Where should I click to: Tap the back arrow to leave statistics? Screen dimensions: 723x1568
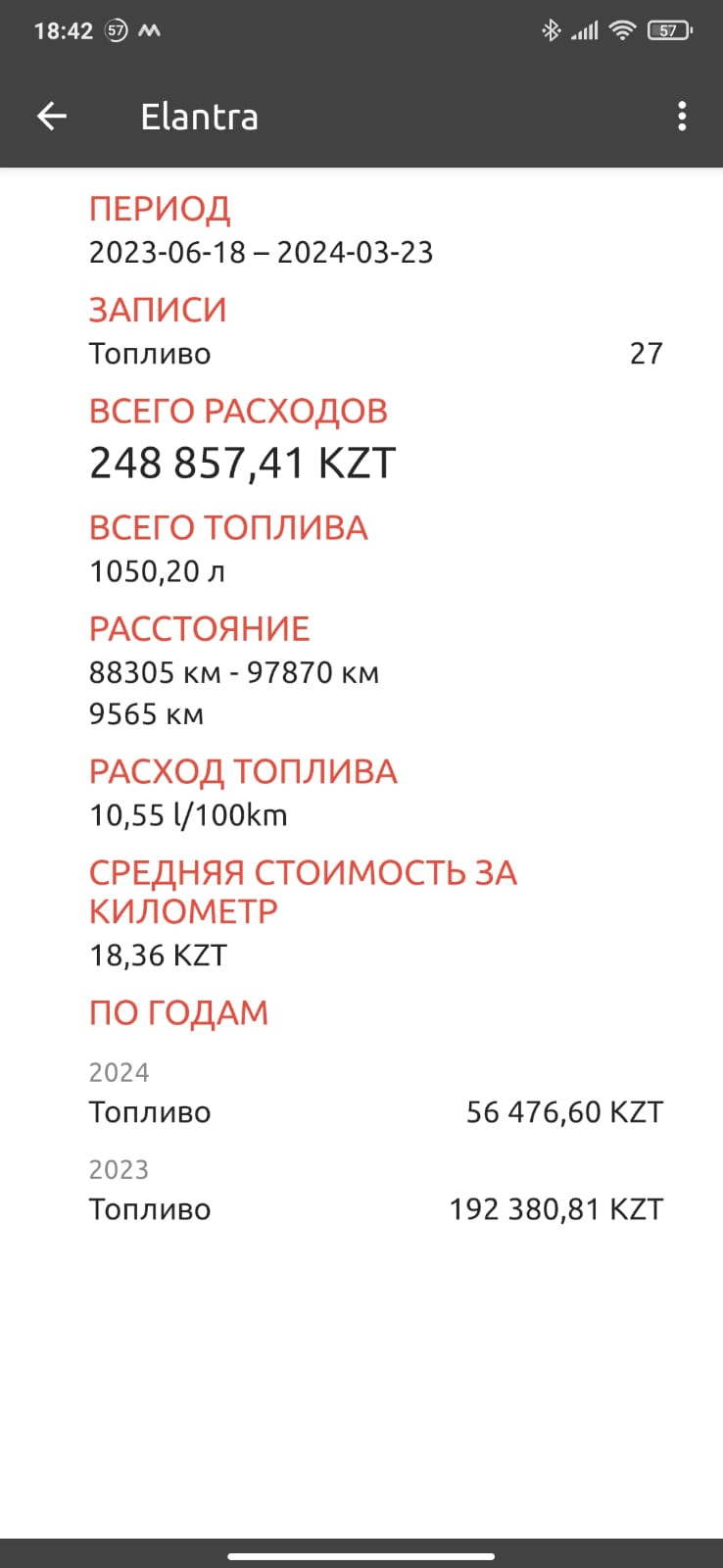point(51,116)
